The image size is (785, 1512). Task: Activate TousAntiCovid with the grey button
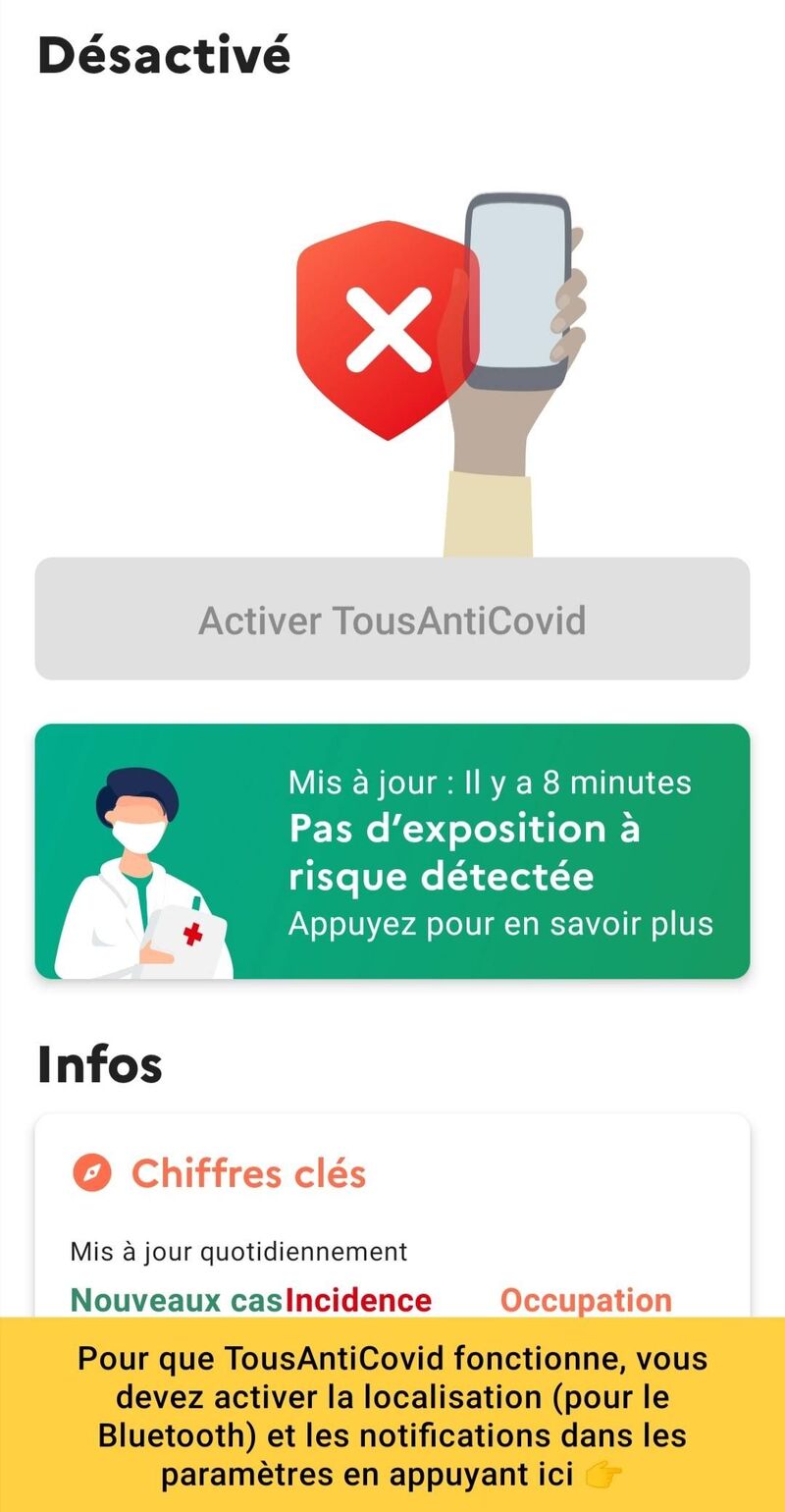click(392, 620)
